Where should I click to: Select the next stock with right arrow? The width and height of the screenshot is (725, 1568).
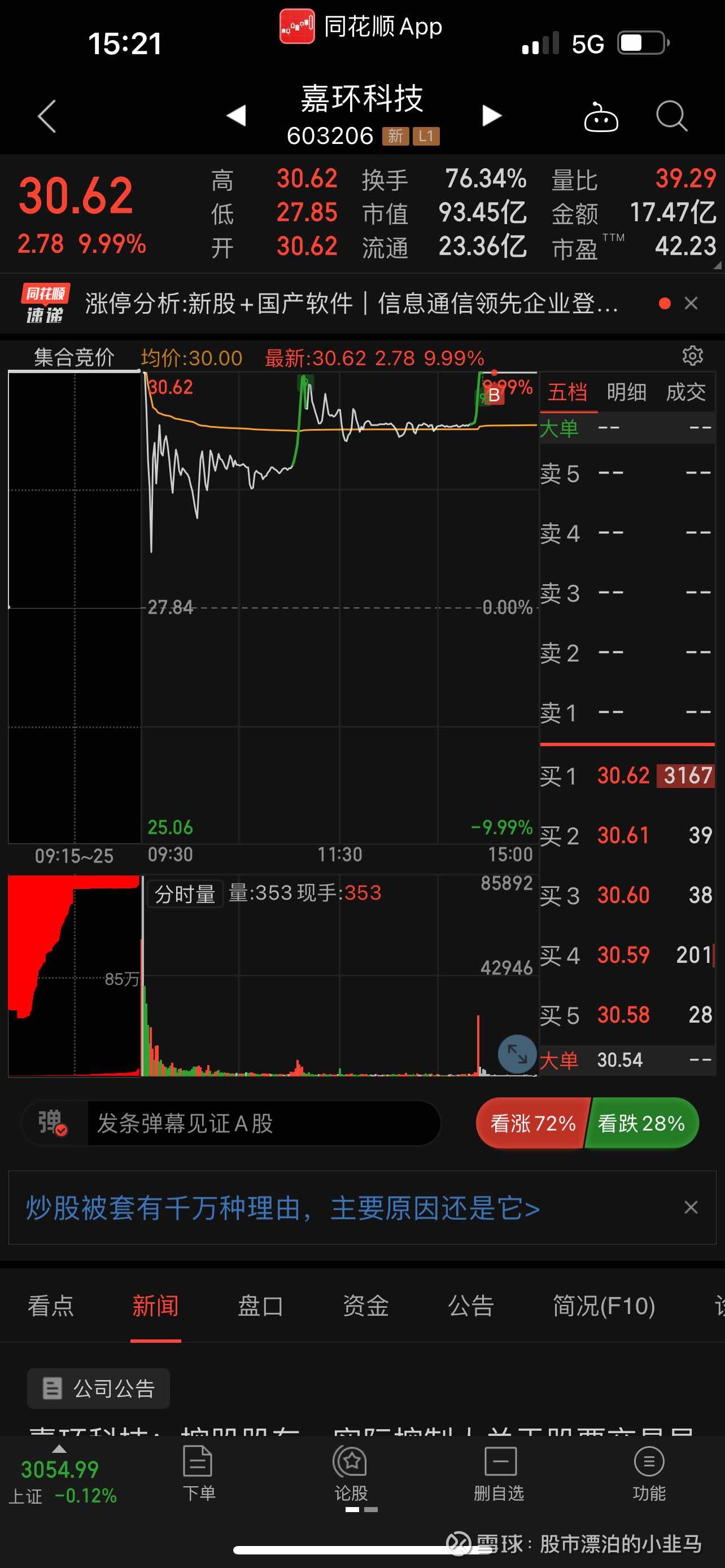(491, 116)
